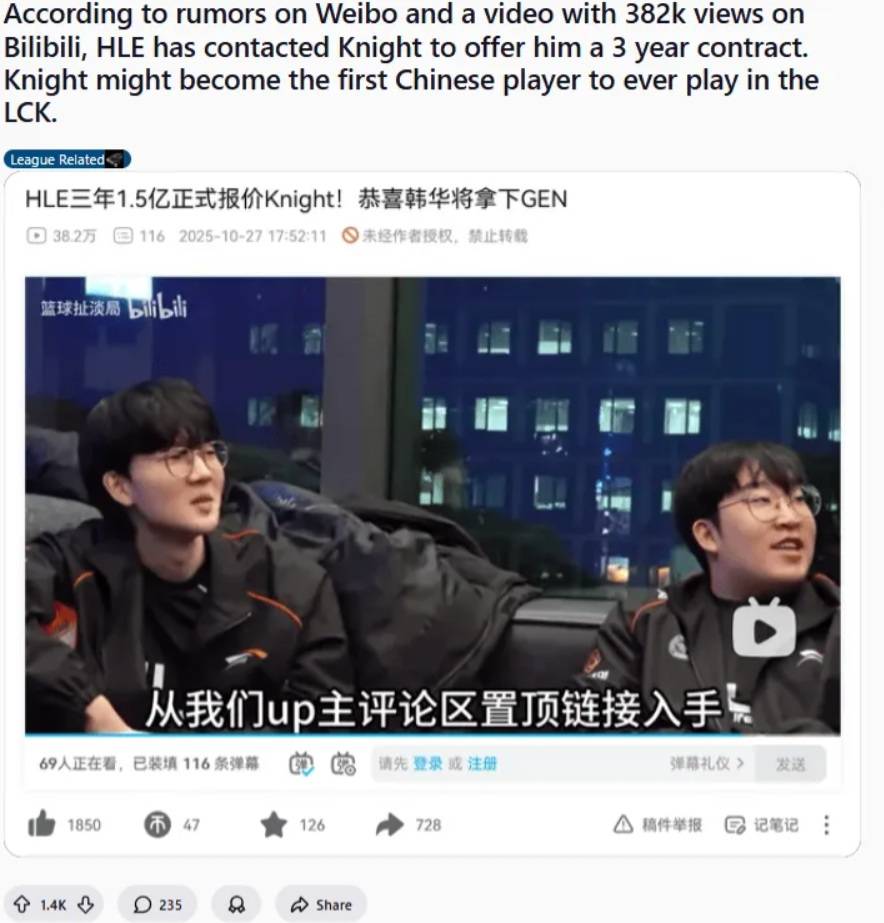This screenshot has width=884, height=923.
Task: Open the 235 comments
Action: (157, 904)
